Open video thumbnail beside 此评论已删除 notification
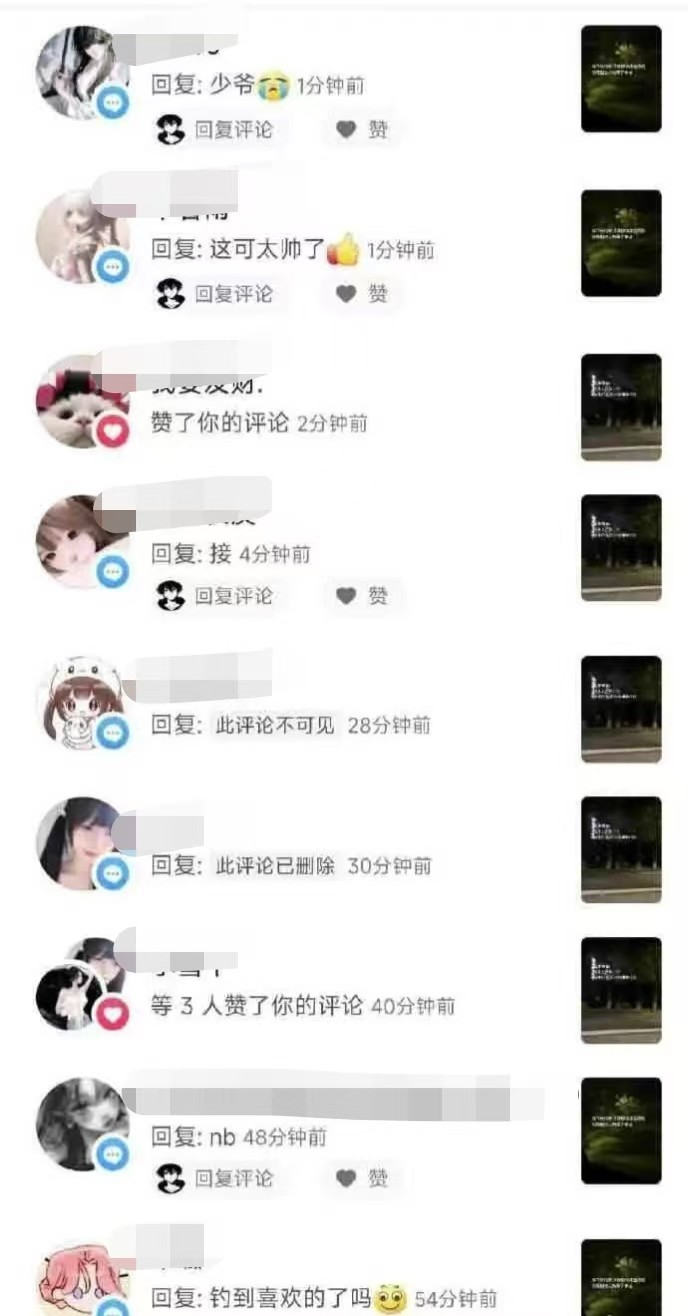 (621, 850)
